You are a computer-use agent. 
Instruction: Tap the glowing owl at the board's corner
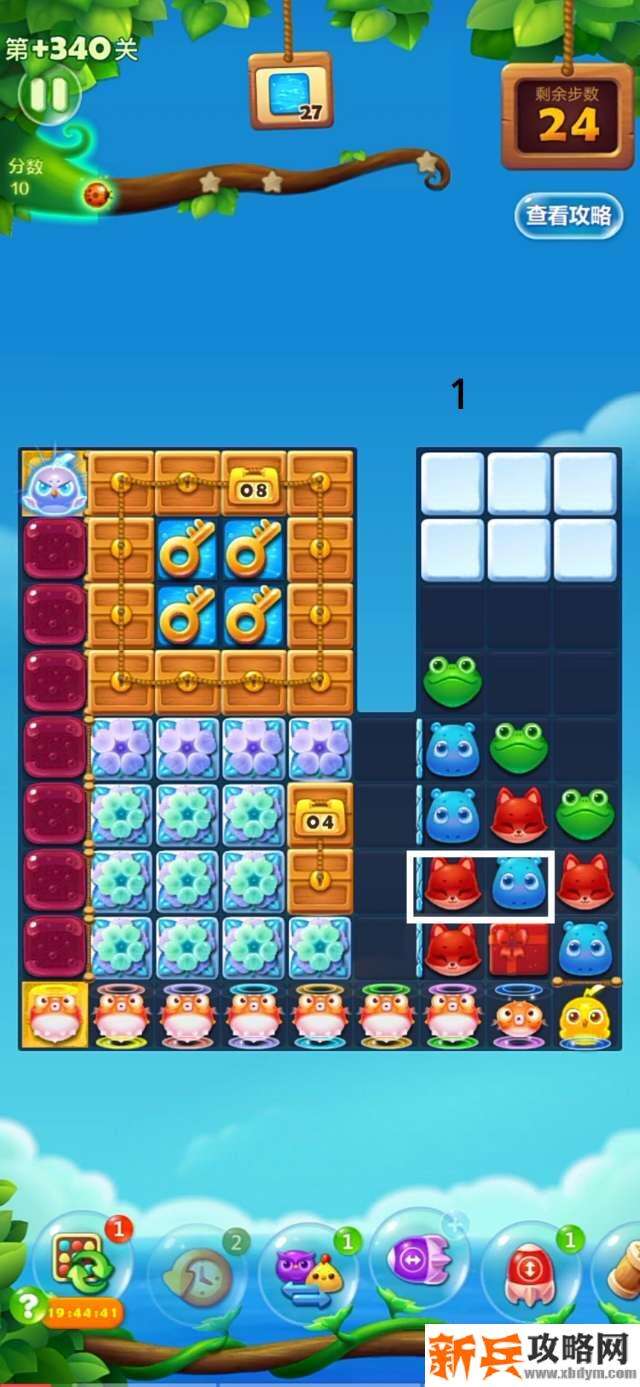pyautogui.click(x=53, y=483)
